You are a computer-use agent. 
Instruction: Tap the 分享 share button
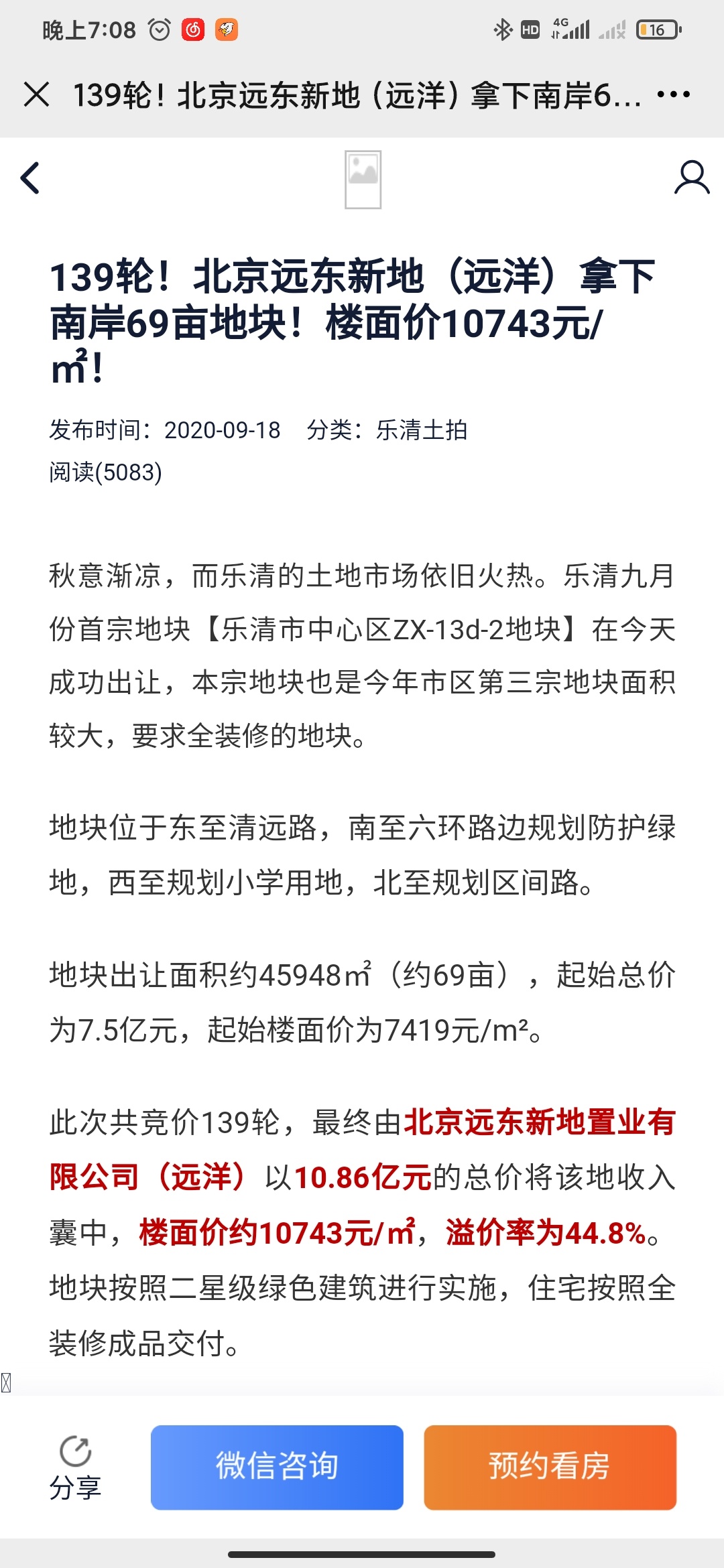(x=75, y=1468)
